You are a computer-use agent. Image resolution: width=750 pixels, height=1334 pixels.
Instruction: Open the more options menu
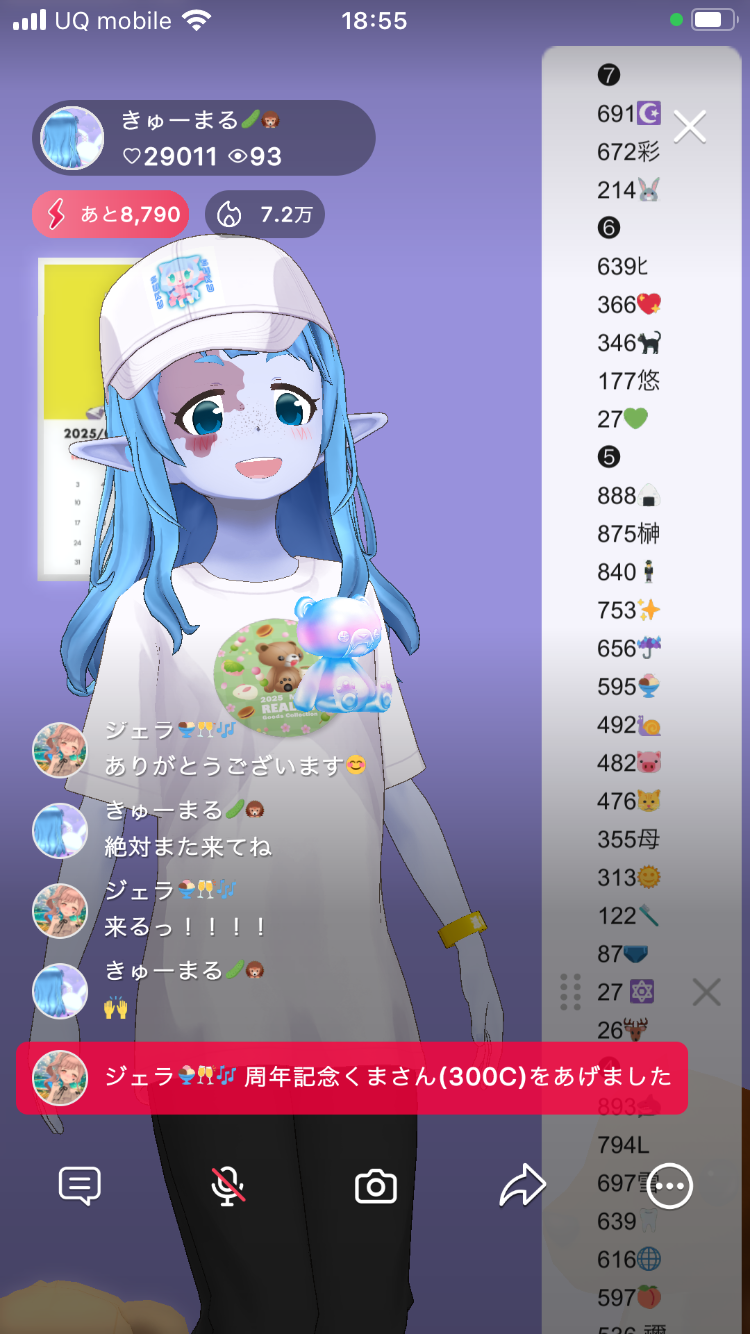[x=669, y=1187]
